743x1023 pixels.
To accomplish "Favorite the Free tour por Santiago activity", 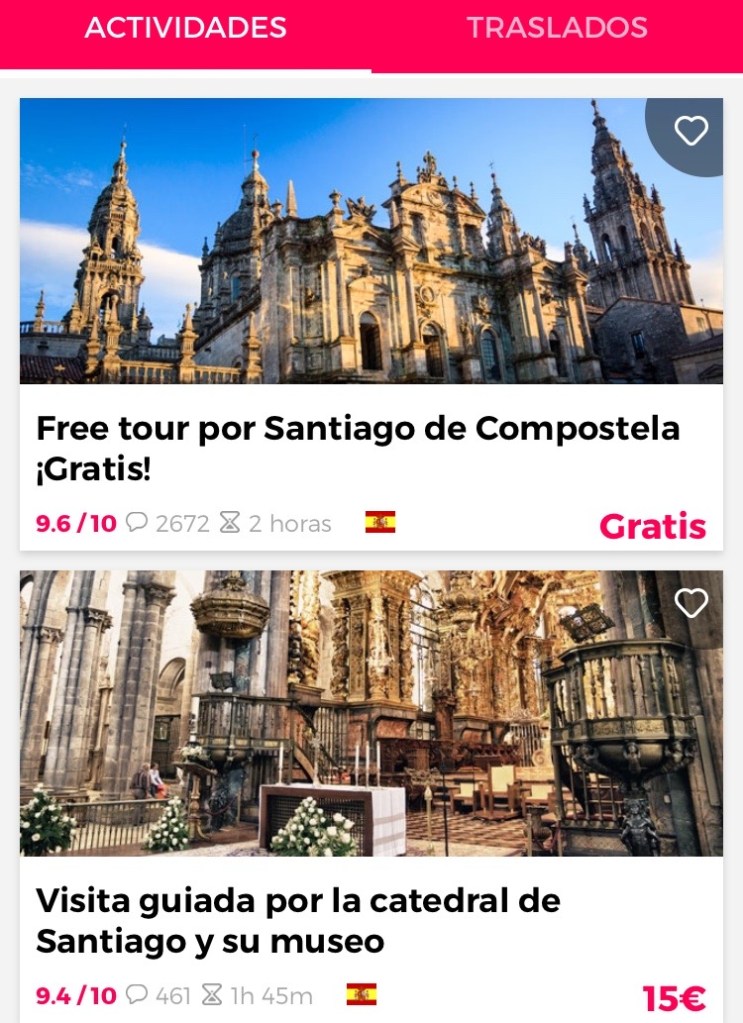I will point(691,131).
